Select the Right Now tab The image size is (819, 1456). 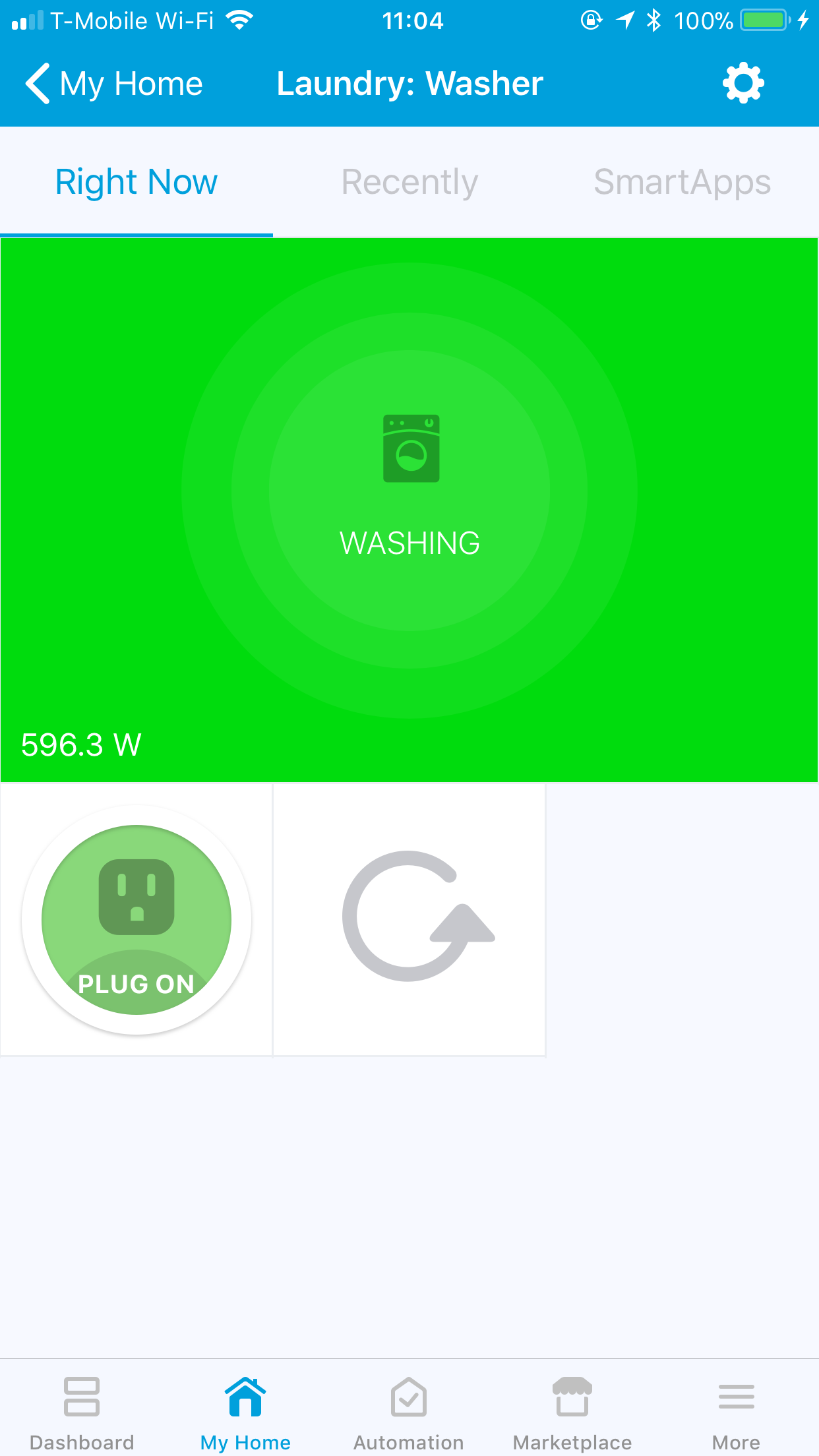tap(136, 182)
